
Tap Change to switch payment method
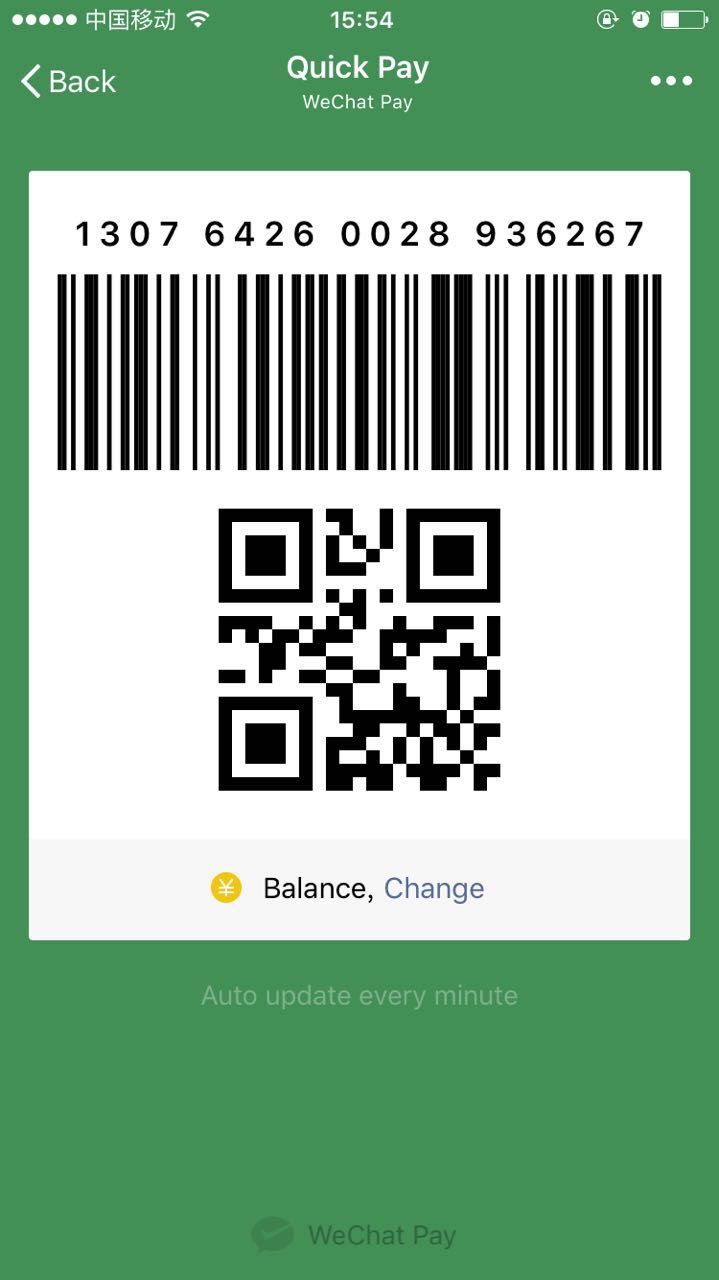tap(434, 888)
